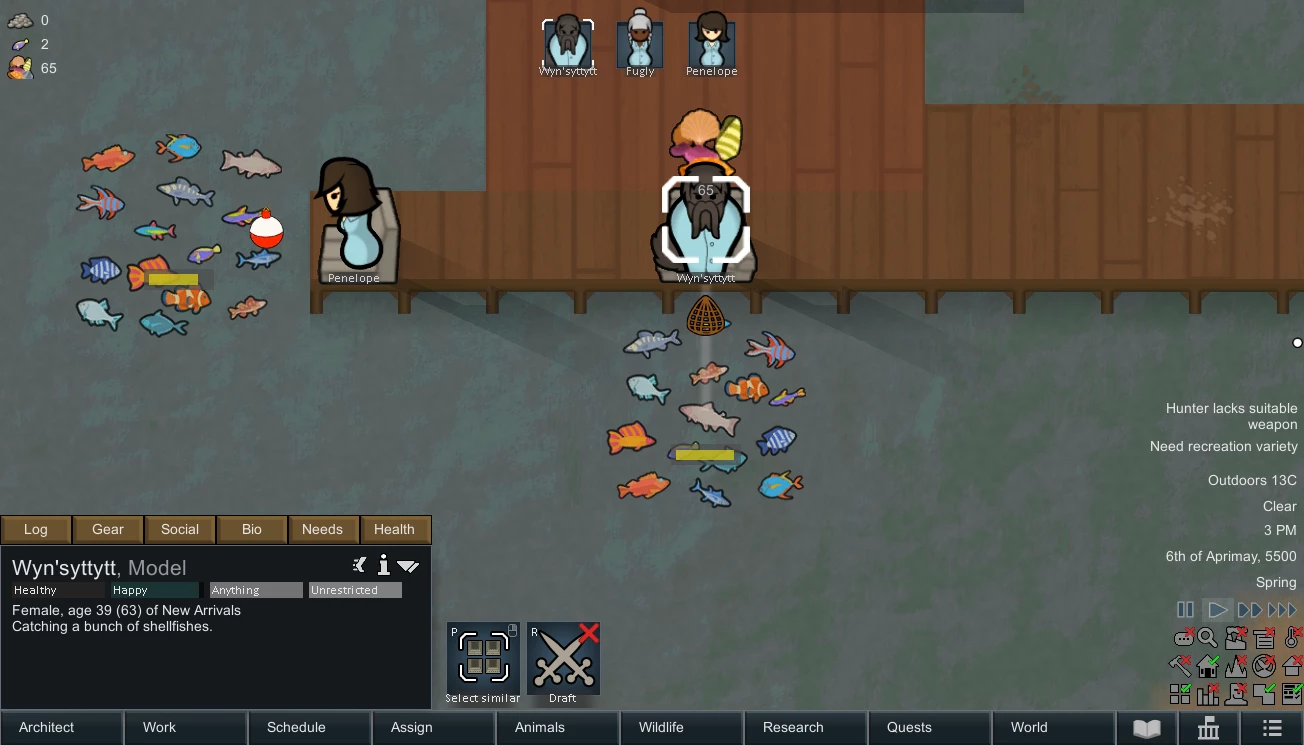Select Penelope's portrait in the colonist bar

[x=711, y=42]
